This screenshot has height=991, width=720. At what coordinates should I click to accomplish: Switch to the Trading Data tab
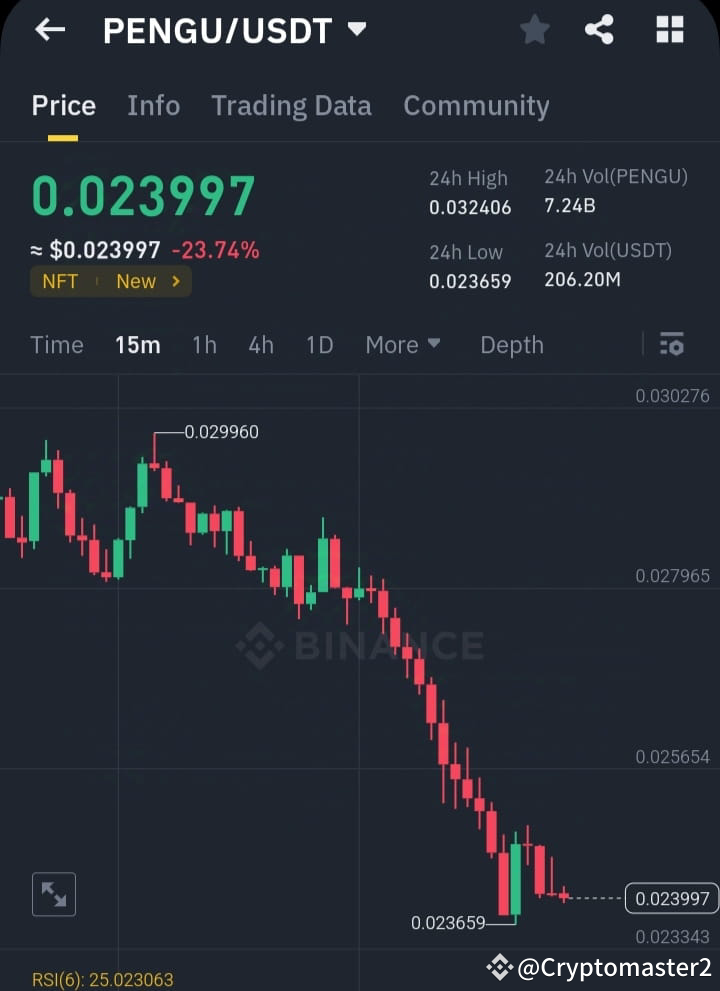point(291,105)
